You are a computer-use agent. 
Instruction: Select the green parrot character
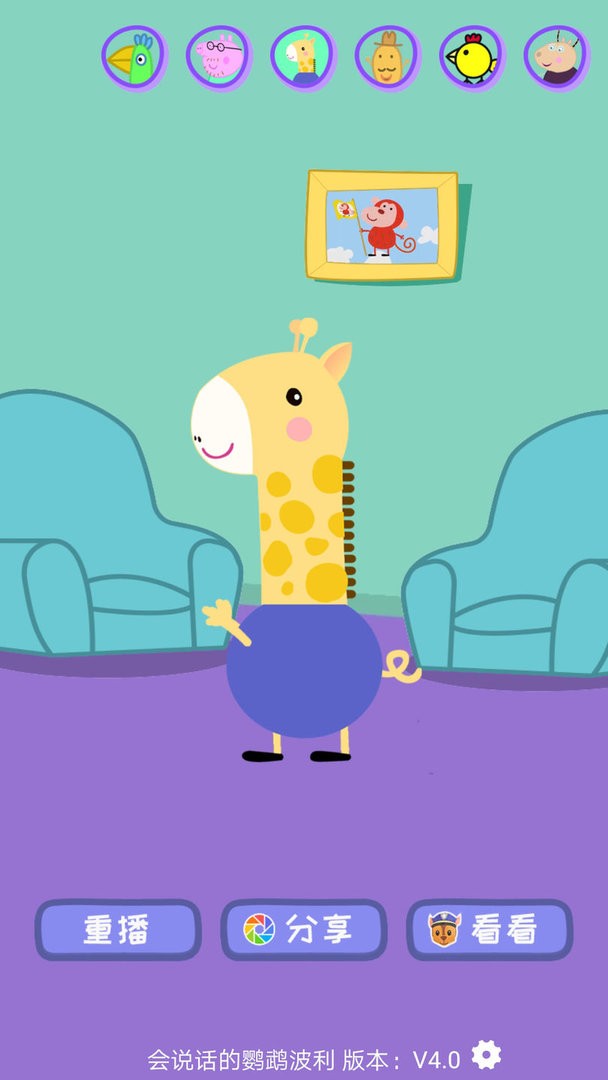coord(134,58)
